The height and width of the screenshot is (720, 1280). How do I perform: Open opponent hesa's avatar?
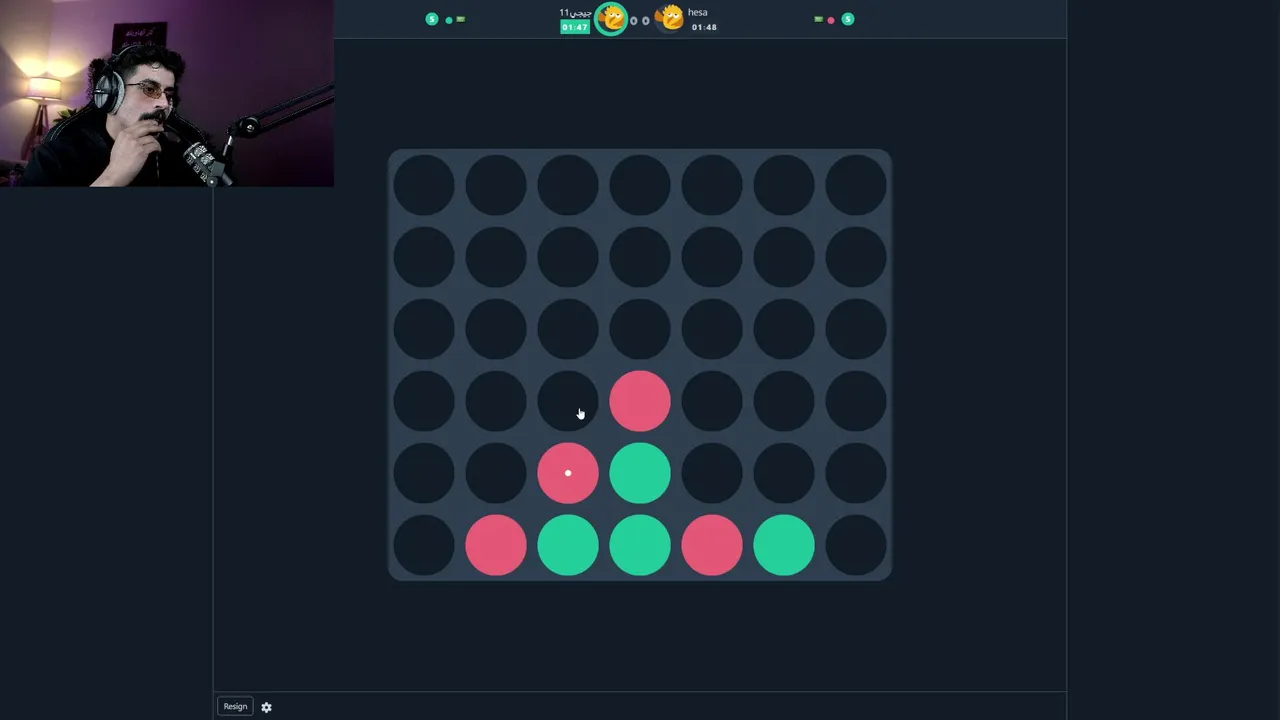click(671, 18)
